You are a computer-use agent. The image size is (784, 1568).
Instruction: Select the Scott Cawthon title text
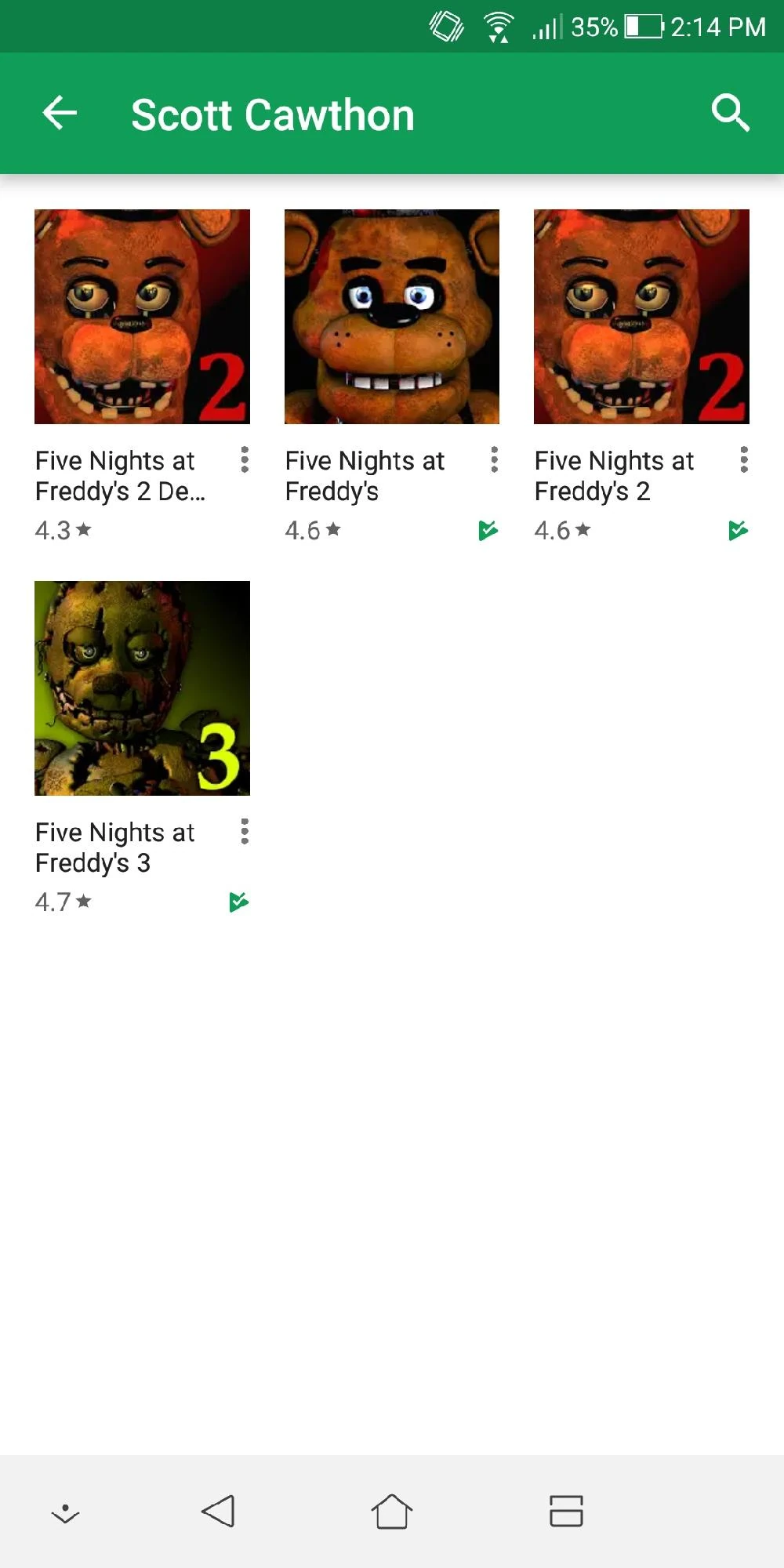pyautogui.click(x=273, y=113)
